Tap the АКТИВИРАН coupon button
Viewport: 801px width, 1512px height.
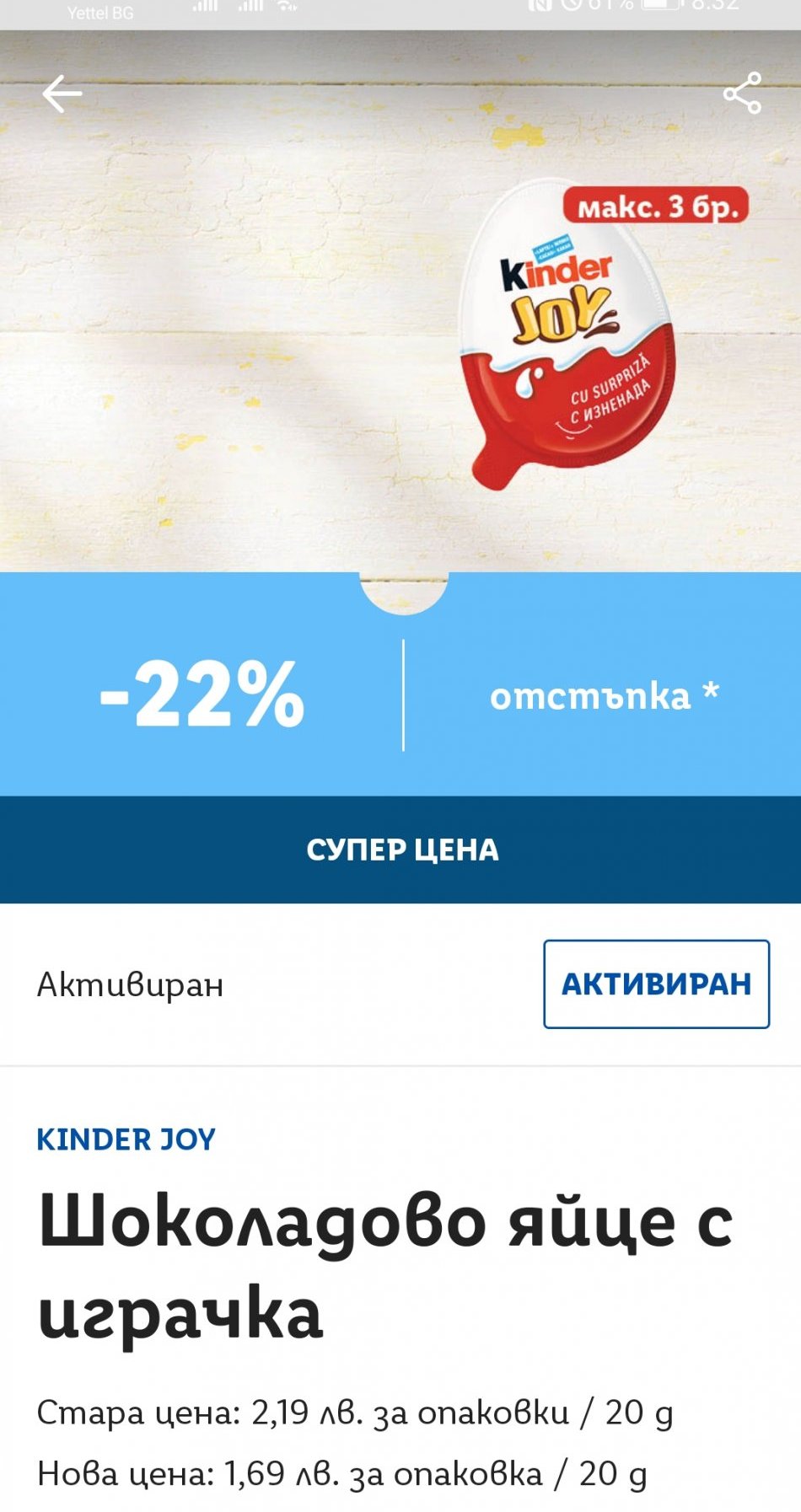coord(656,984)
